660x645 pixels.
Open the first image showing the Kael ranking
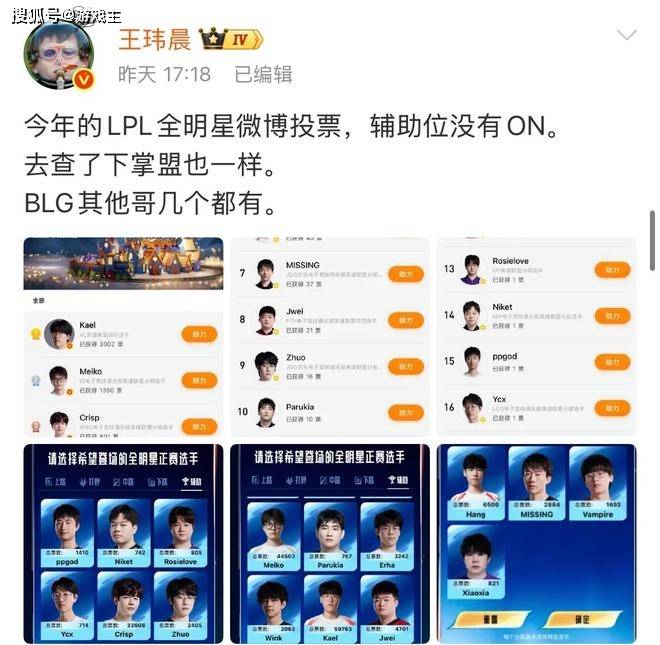click(121, 337)
